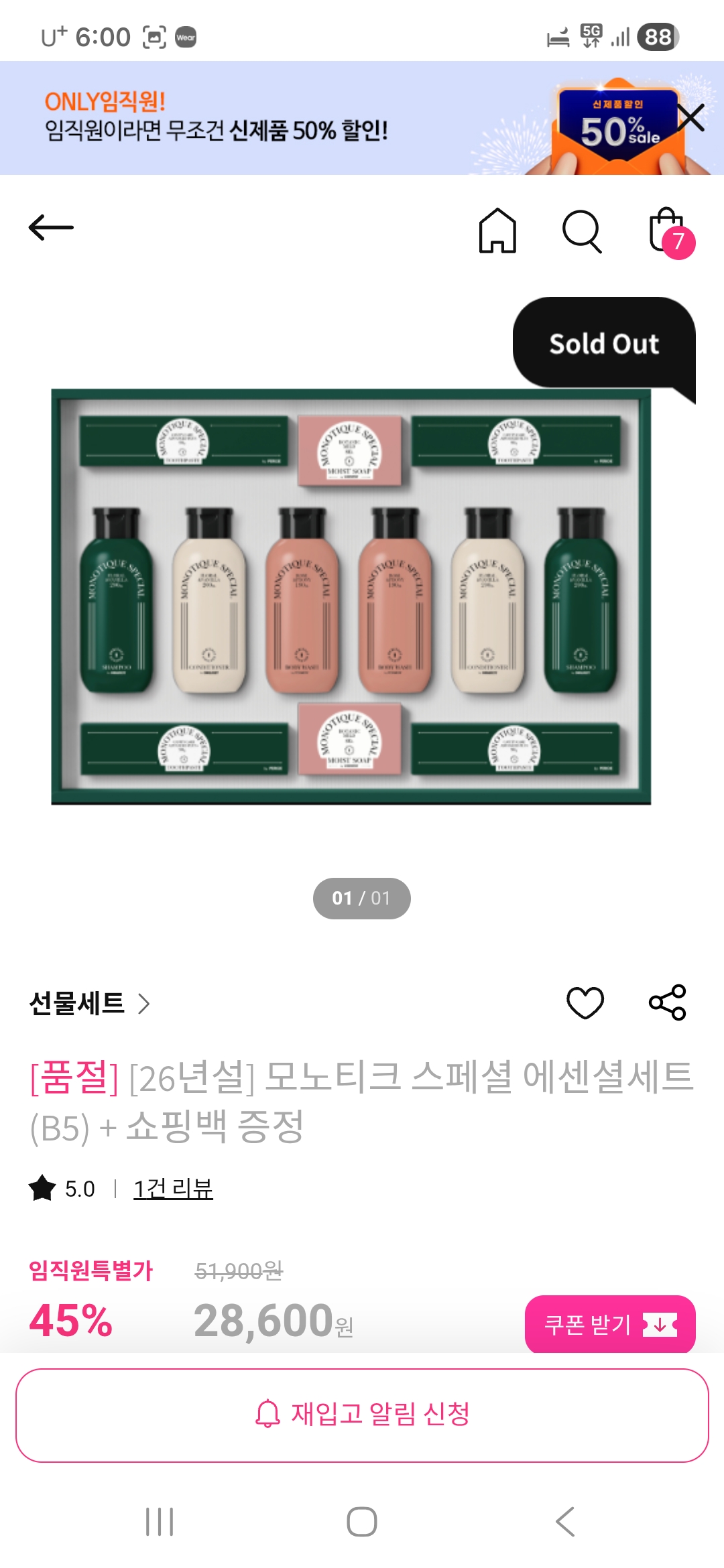Request restock alert via 재입고 알림 신청
The width and height of the screenshot is (724, 1568).
(x=362, y=1415)
